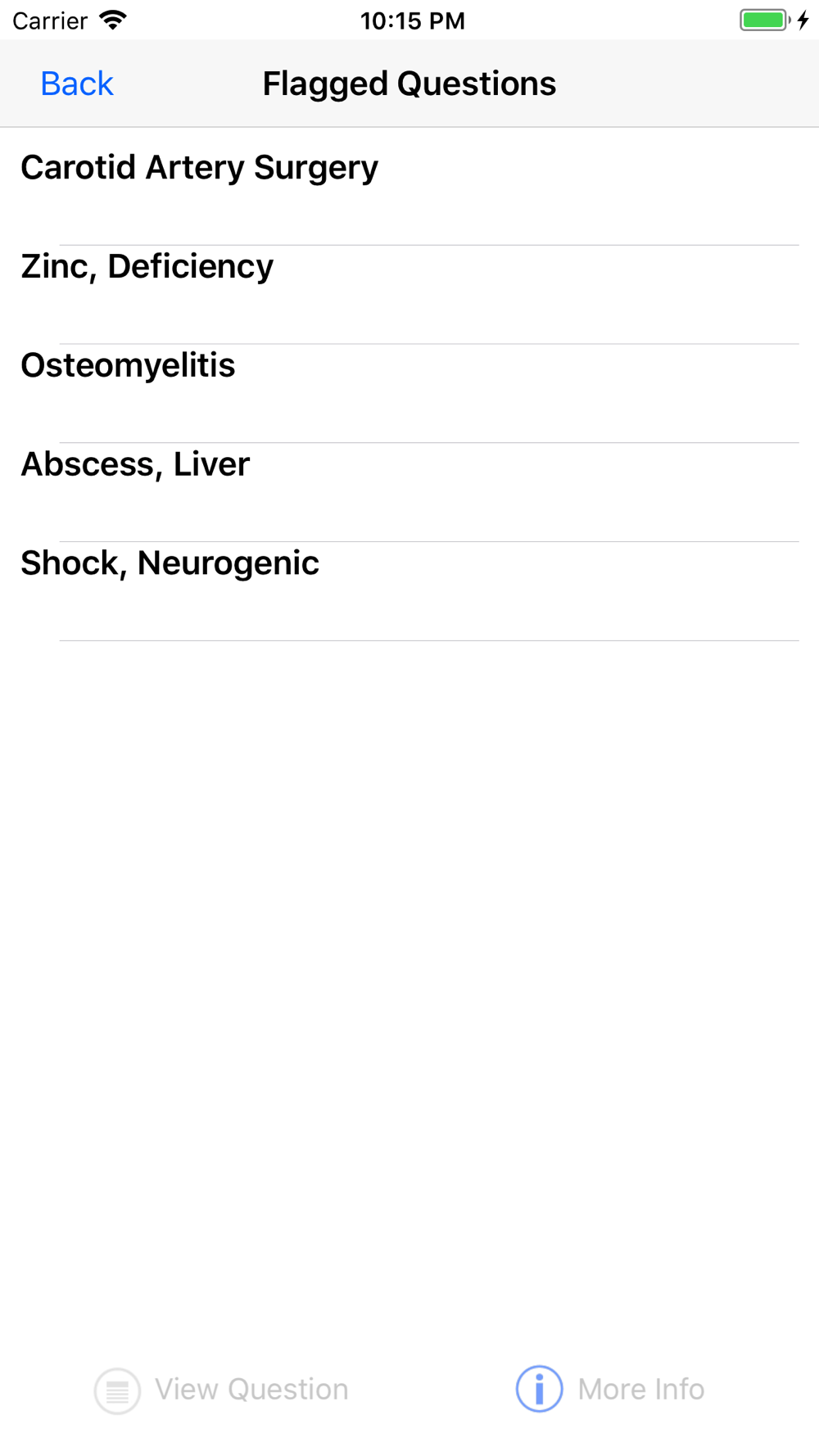Image resolution: width=819 pixels, height=1456 pixels.
Task: Open the Zinc, Deficiency flagged question
Action: 409,295
